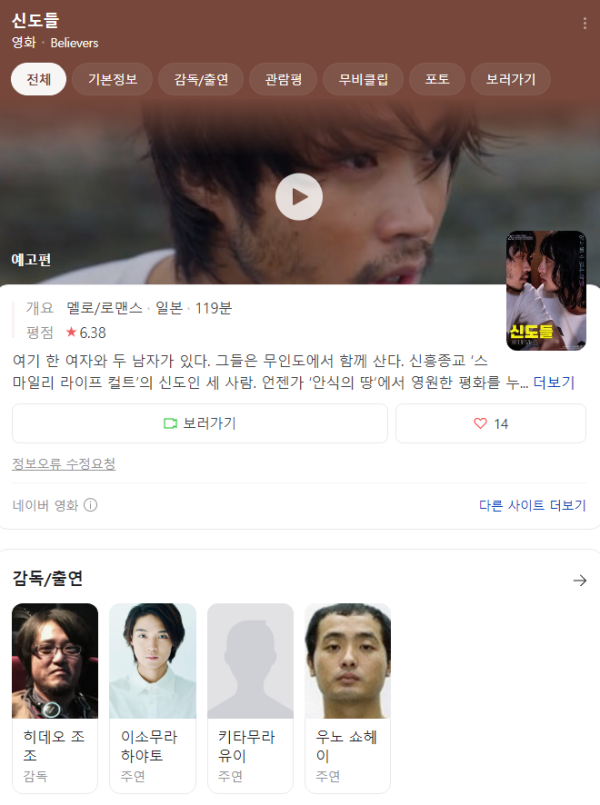This screenshot has height=805, width=600.
Task: Tap the 보러가기 watch button
Action: [x=200, y=424]
